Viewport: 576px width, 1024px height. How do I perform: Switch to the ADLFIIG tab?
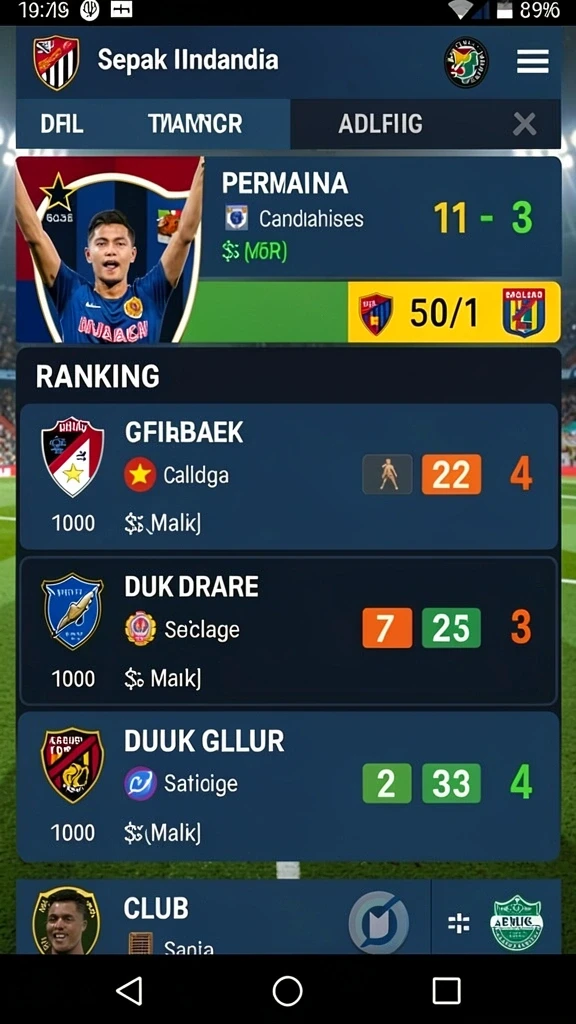pyautogui.click(x=380, y=123)
